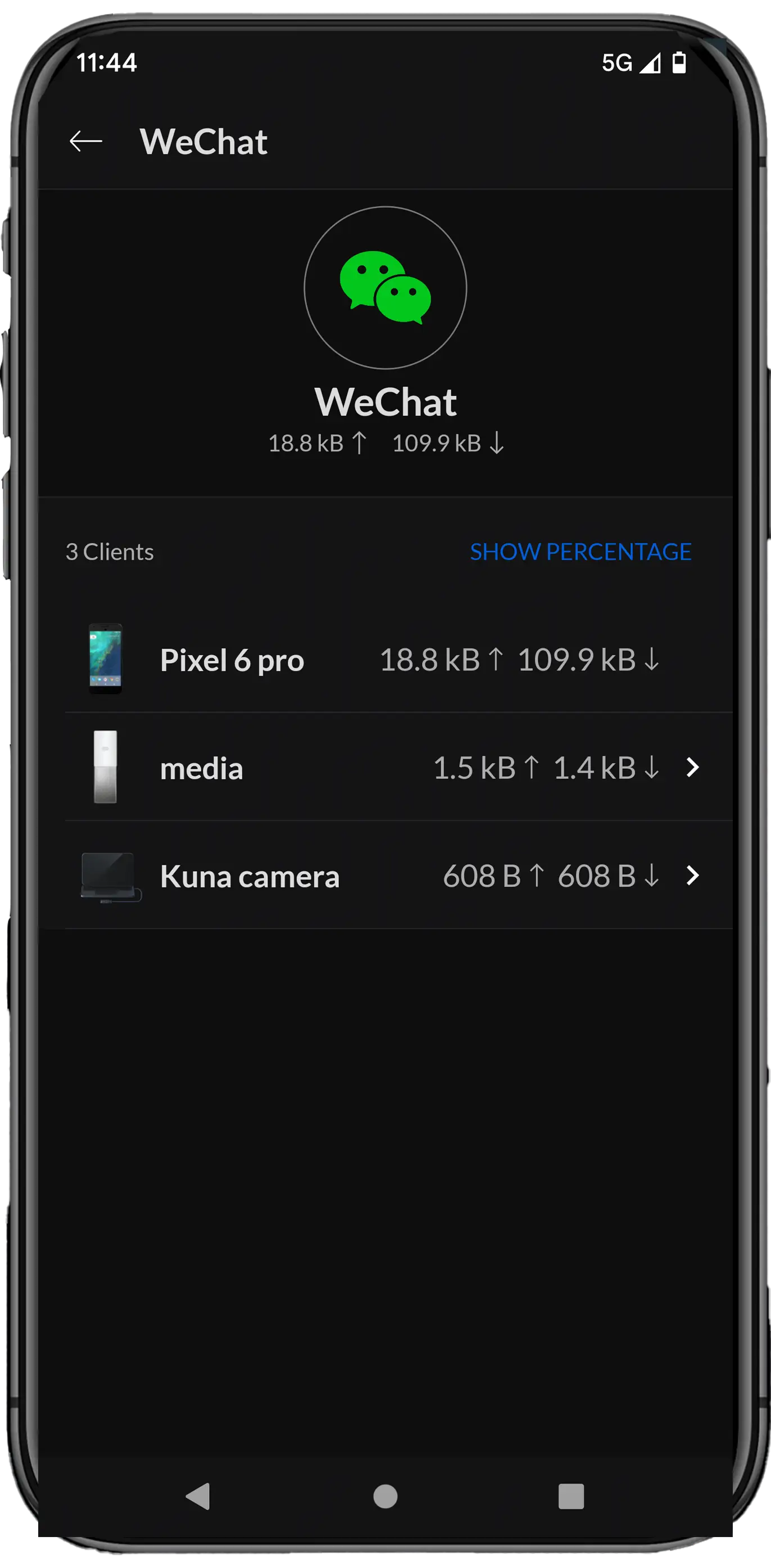The width and height of the screenshot is (771, 1568).
Task: Tap SHOW PERCENTAGE
Action: [x=580, y=551]
